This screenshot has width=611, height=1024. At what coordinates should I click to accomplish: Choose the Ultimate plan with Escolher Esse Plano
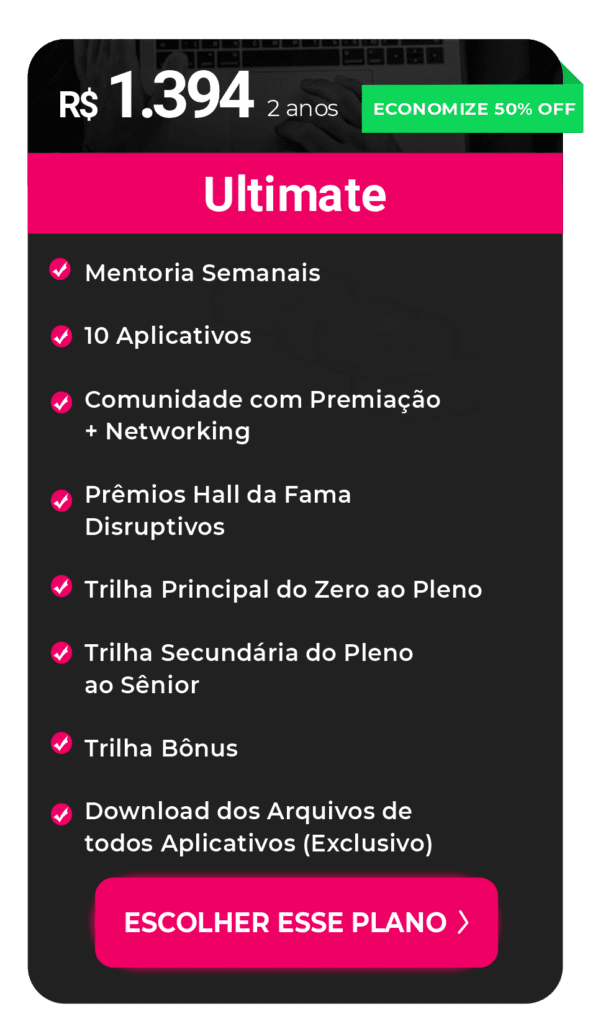click(296, 921)
